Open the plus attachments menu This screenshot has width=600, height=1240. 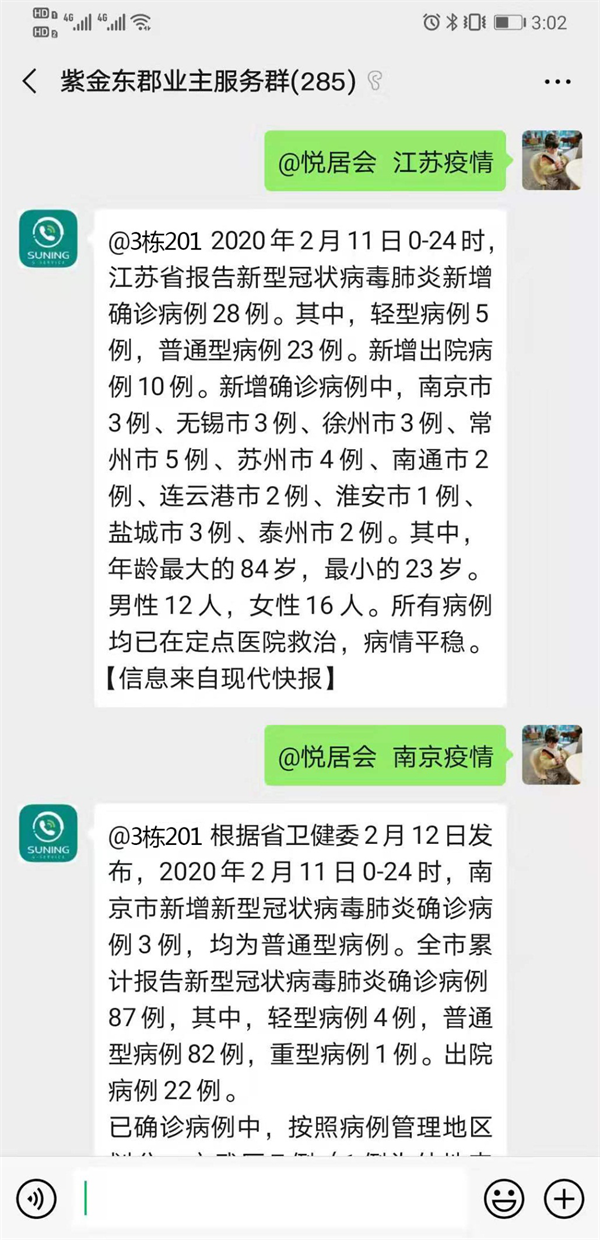click(x=563, y=1197)
